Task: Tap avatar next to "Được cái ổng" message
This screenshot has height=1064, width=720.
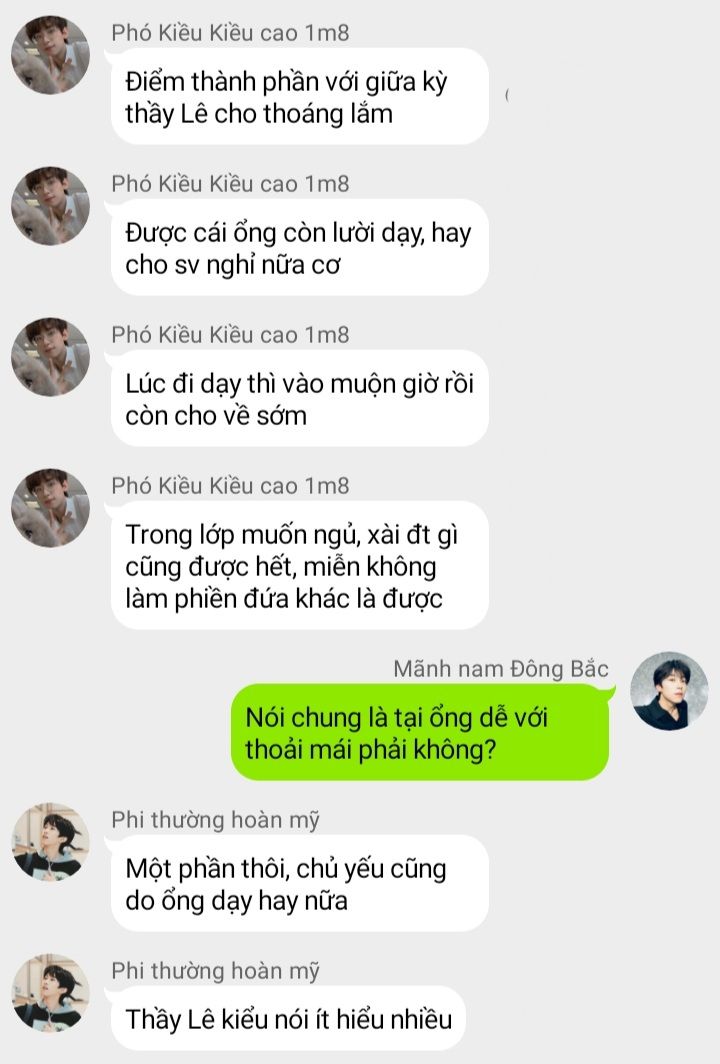Action: point(50,207)
